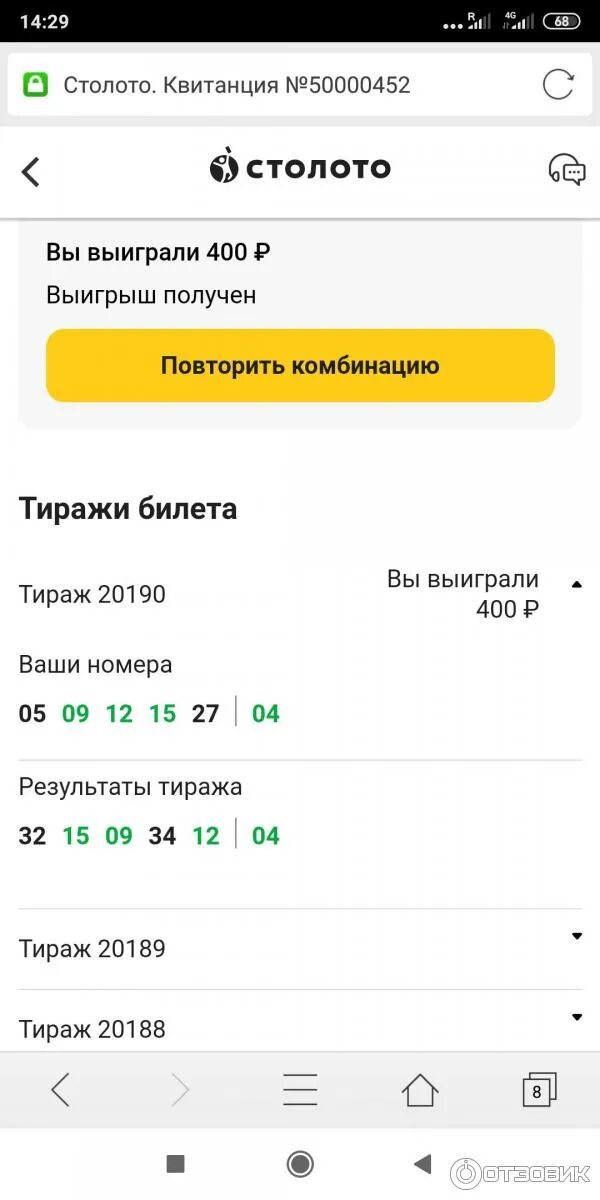Go to the previous page in browser
The image size is (600, 1200).
point(61,1090)
